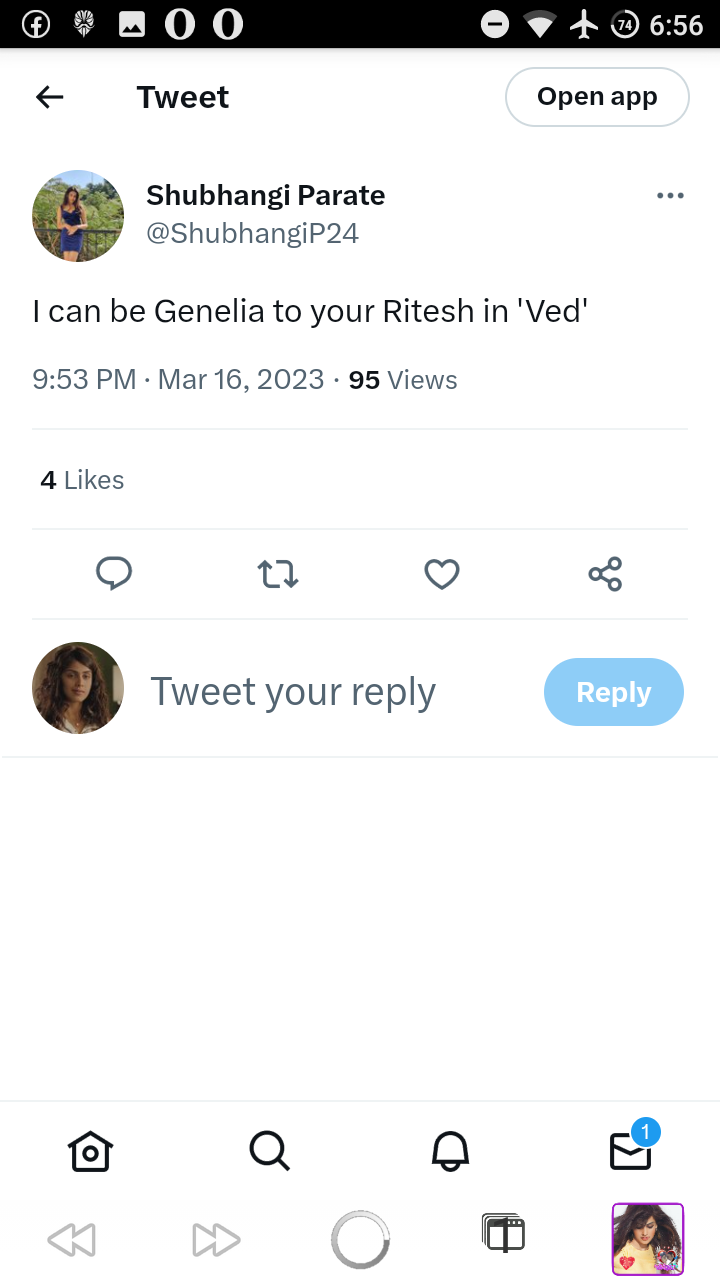Tap the Tweet your reply field

point(293,692)
